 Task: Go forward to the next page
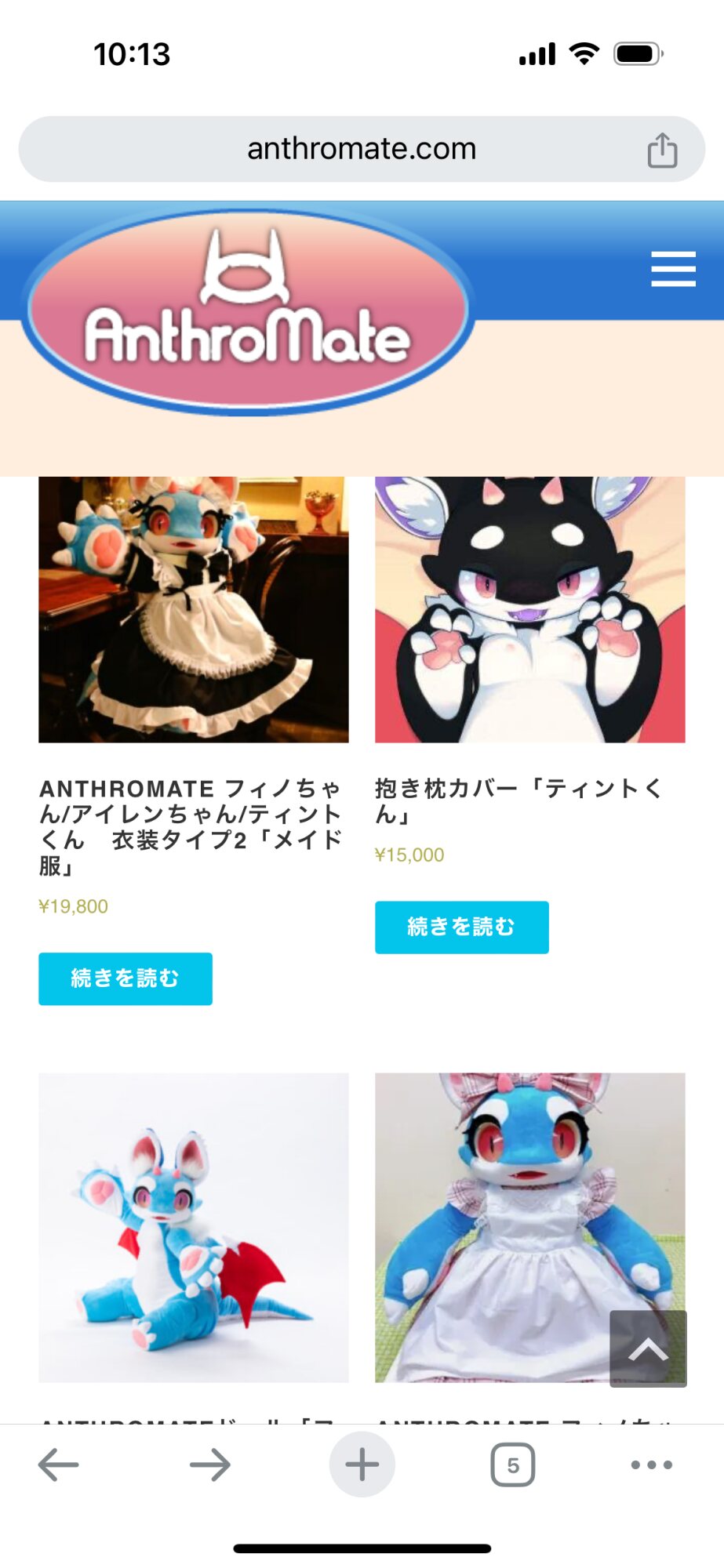(210, 1465)
